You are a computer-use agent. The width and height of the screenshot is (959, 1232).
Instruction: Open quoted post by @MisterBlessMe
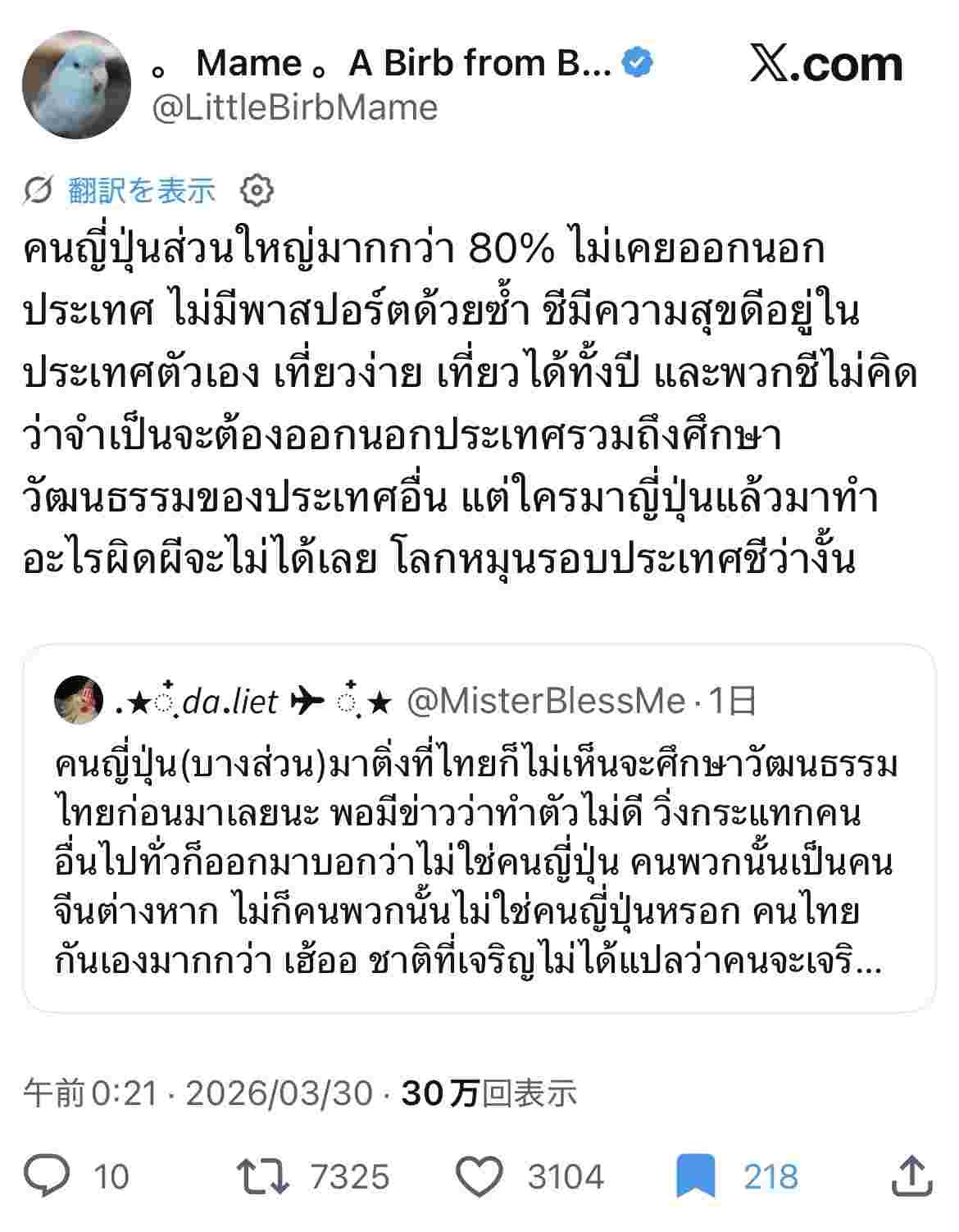pyautogui.click(x=479, y=828)
